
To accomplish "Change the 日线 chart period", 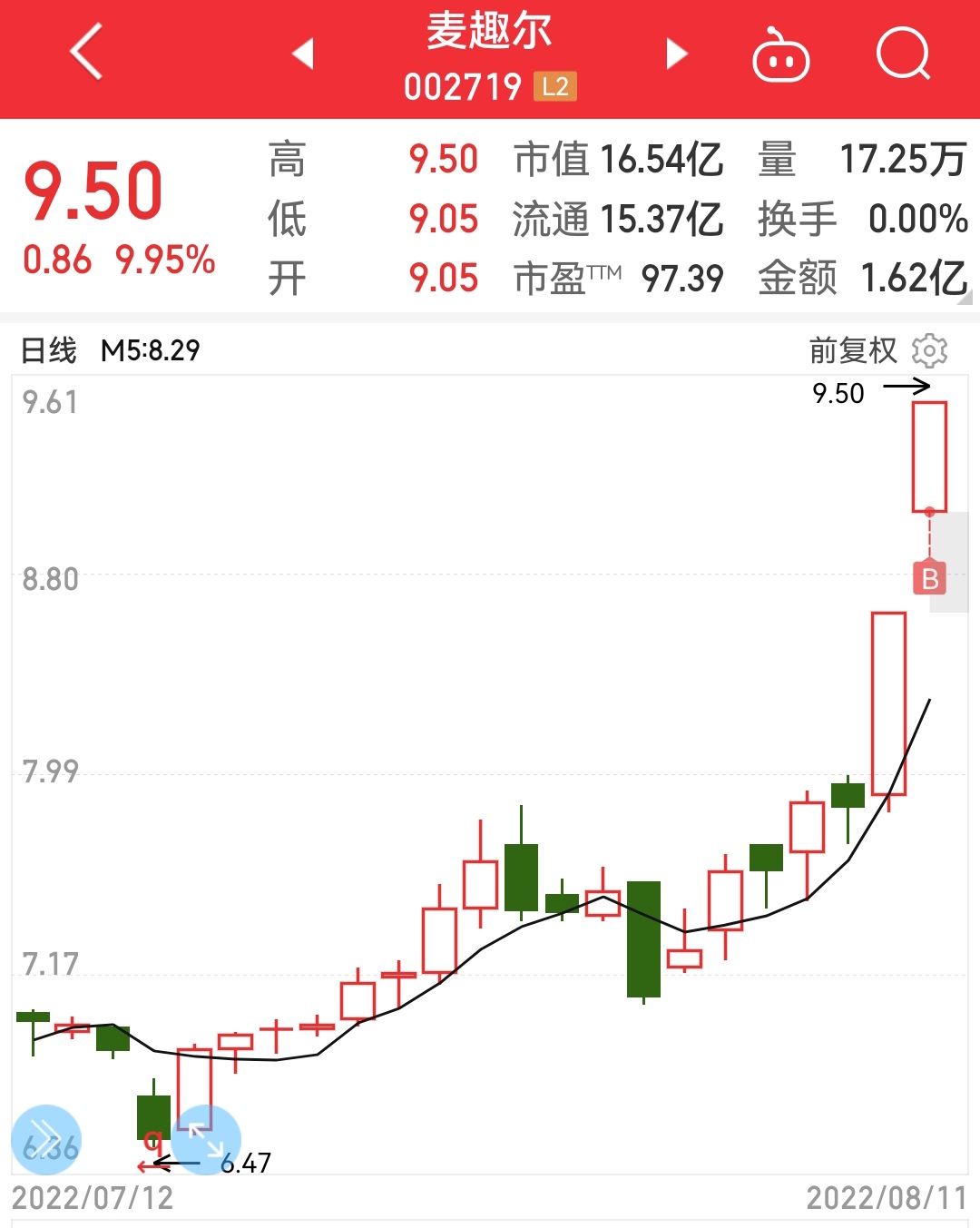I will (49, 350).
